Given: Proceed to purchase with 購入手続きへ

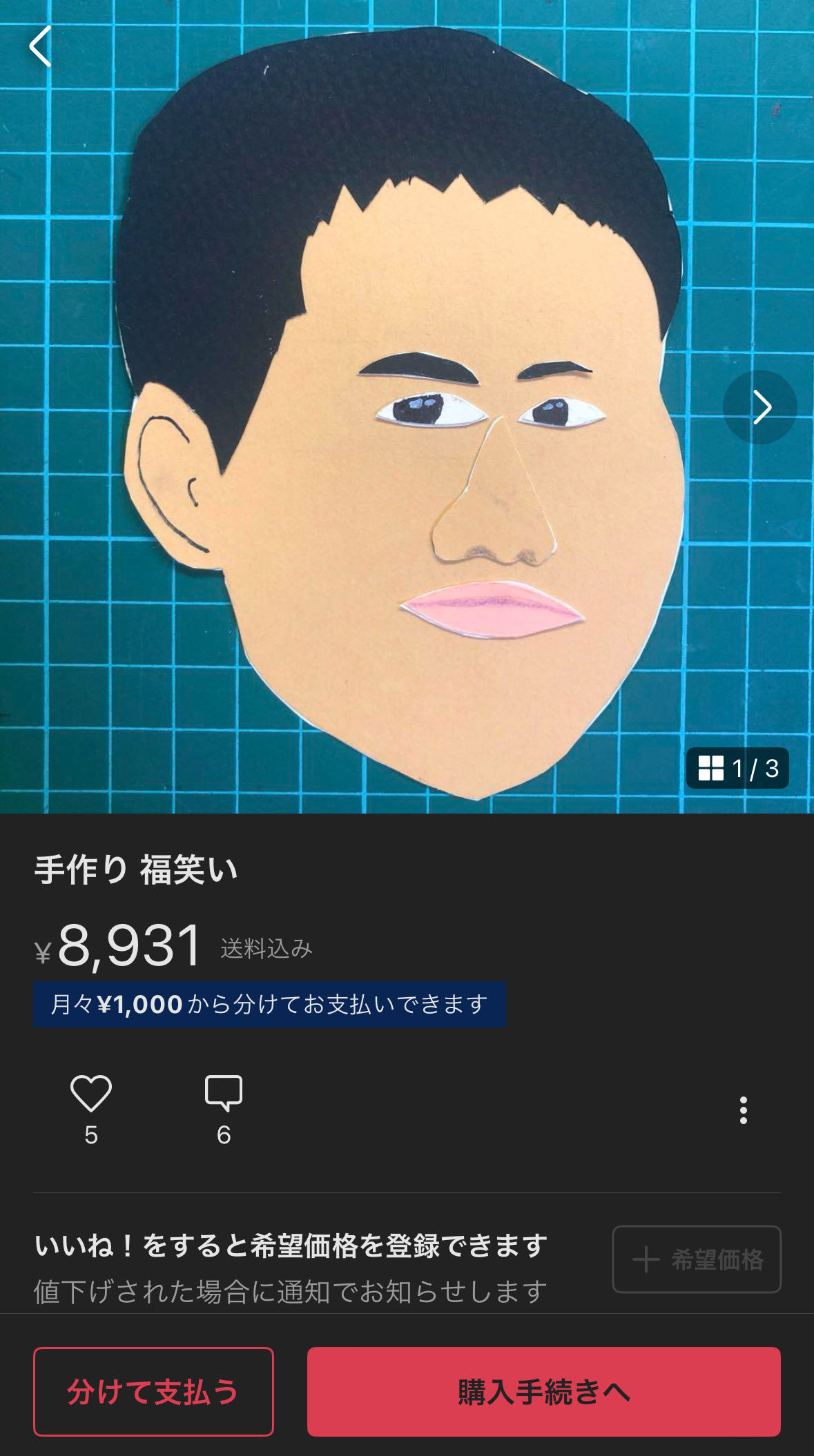Looking at the screenshot, I should tap(544, 1392).
